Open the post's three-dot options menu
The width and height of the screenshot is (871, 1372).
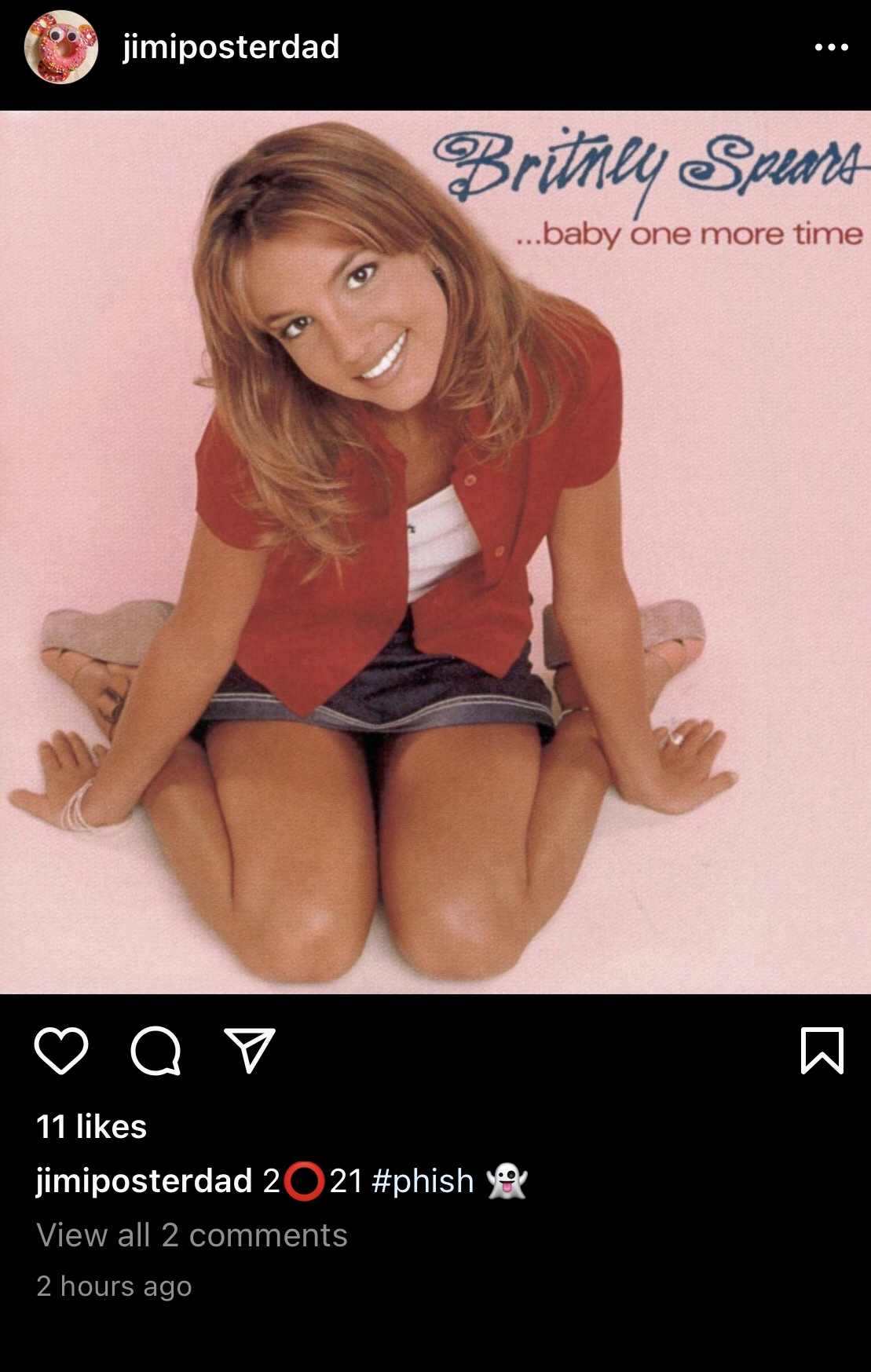[831, 47]
